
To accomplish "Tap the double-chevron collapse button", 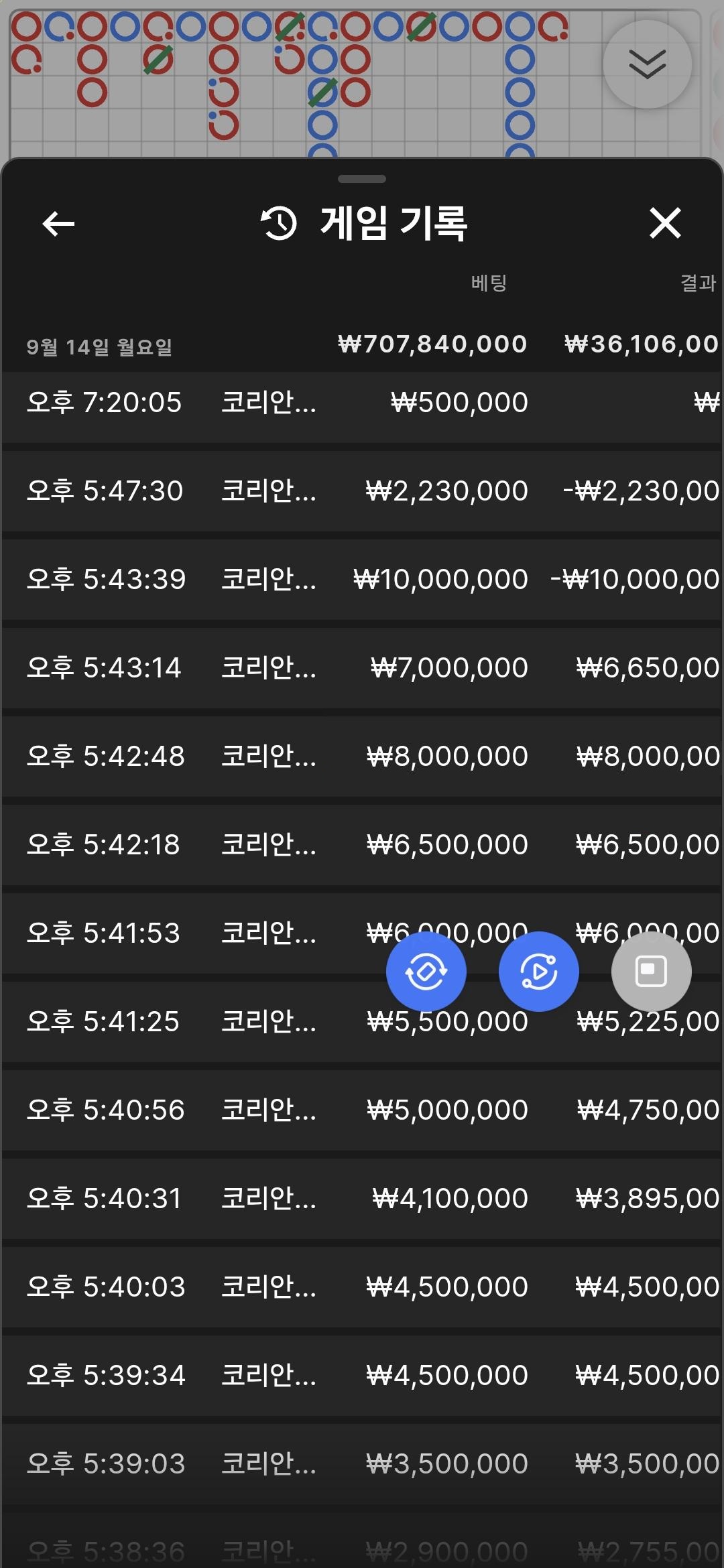I will (x=647, y=64).
